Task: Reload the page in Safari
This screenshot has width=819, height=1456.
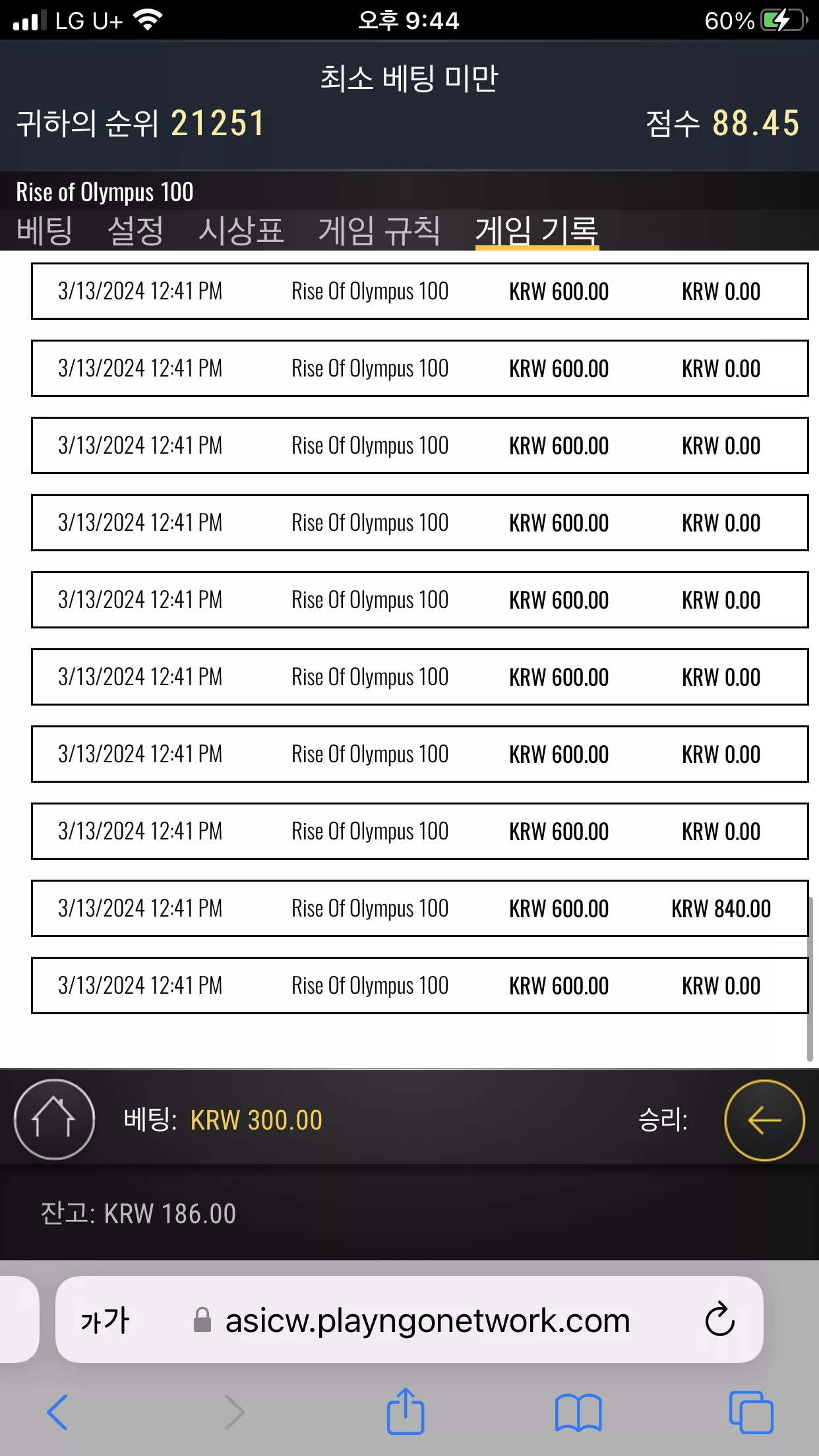Action: [719, 1319]
